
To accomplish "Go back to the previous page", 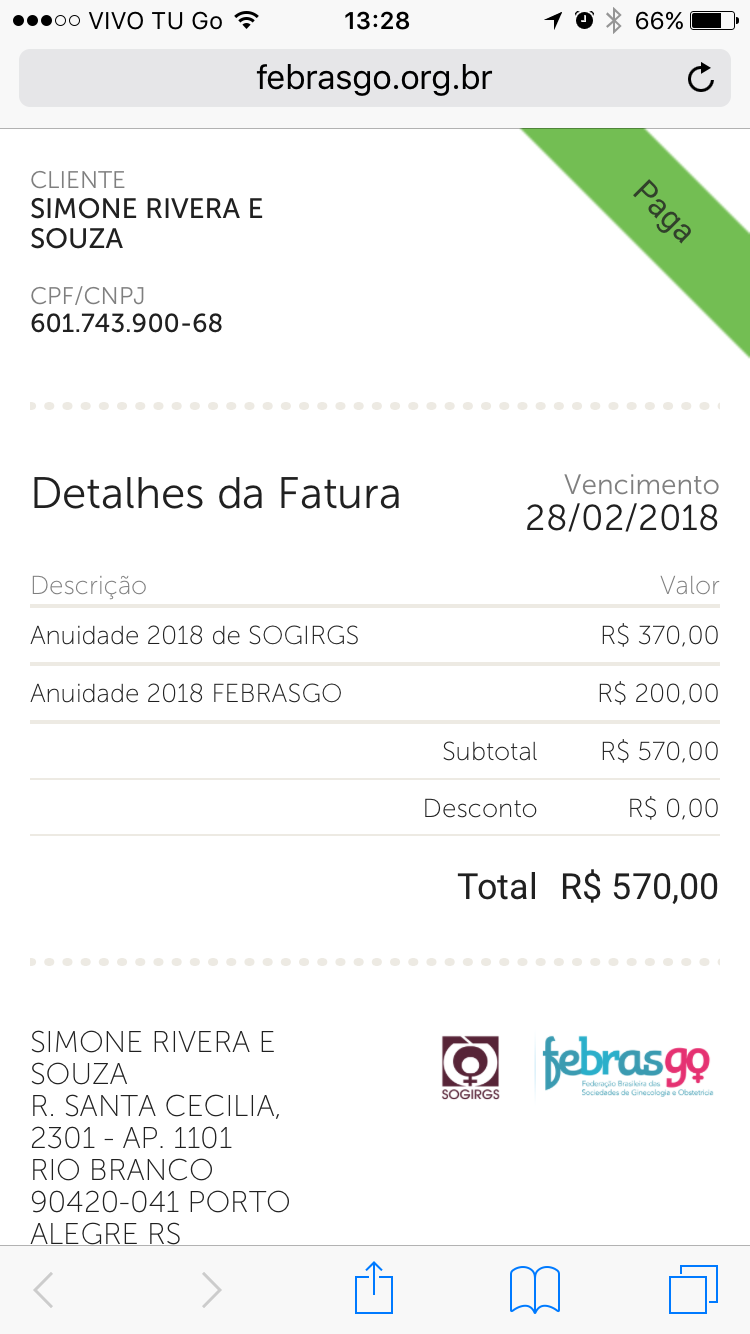I will (43, 1290).
